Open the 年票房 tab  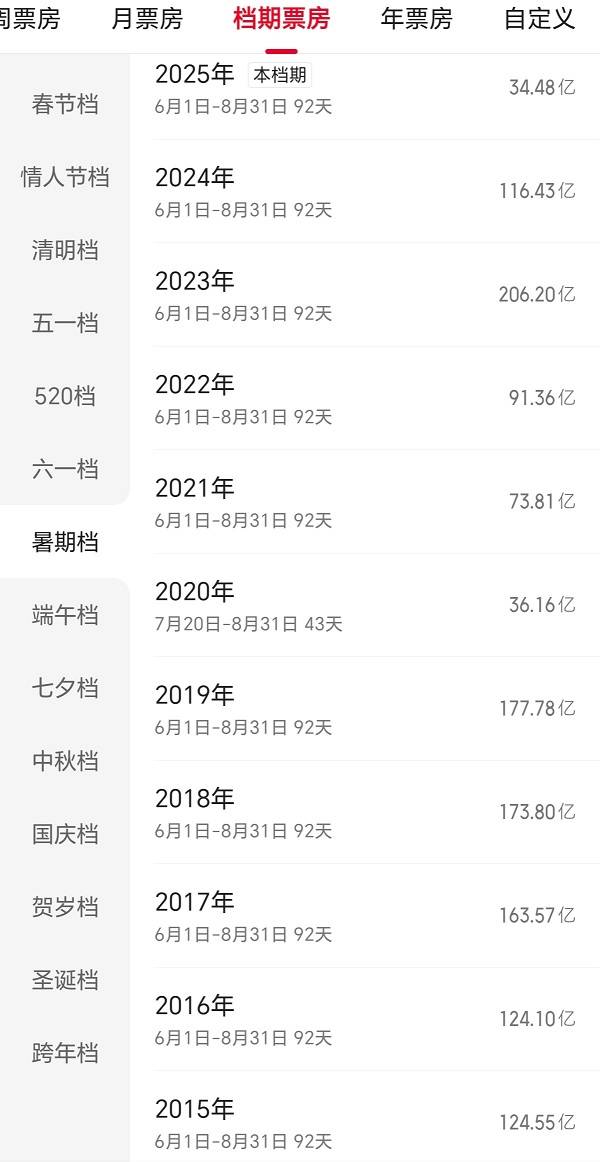[x=416, y=18]
